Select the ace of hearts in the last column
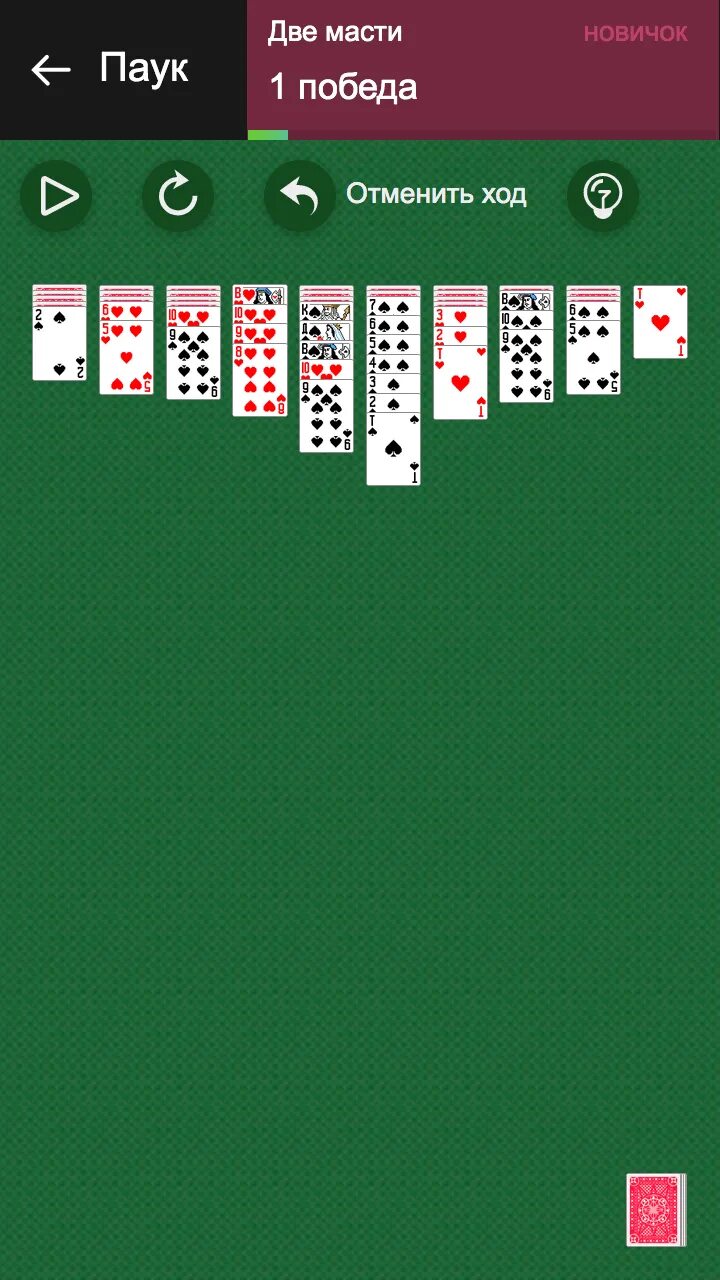The width and height of the screenshot is (720, 1280). pyautogui.click(x=660, y=322)
